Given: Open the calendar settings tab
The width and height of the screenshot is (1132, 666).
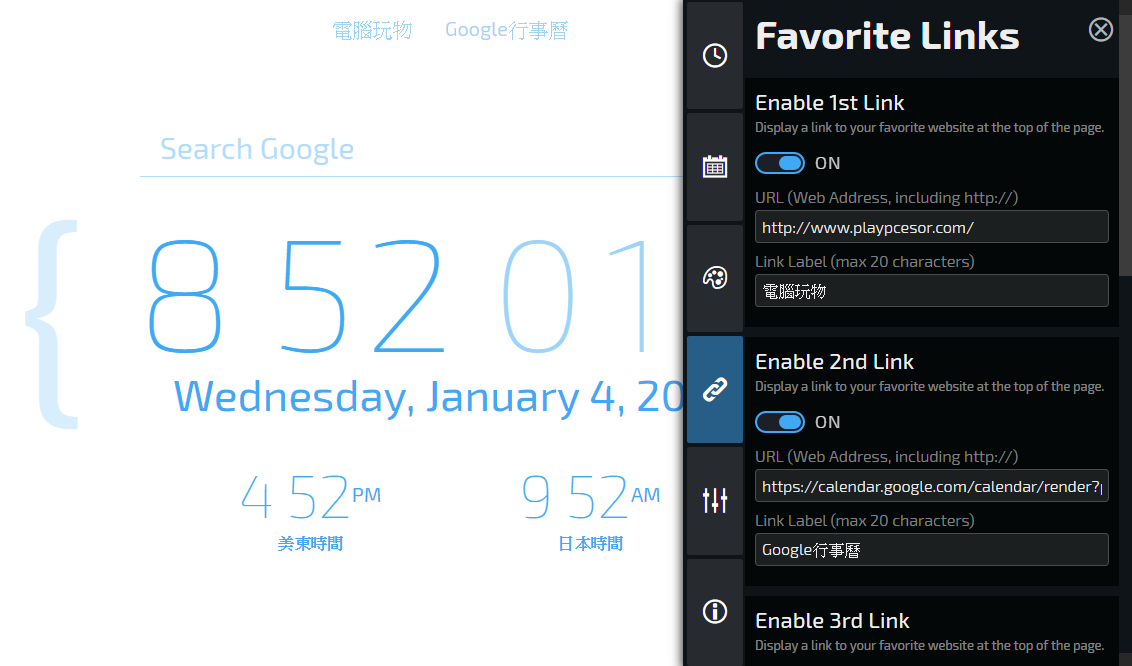Looking at the screenshot, I should point(715,167).
